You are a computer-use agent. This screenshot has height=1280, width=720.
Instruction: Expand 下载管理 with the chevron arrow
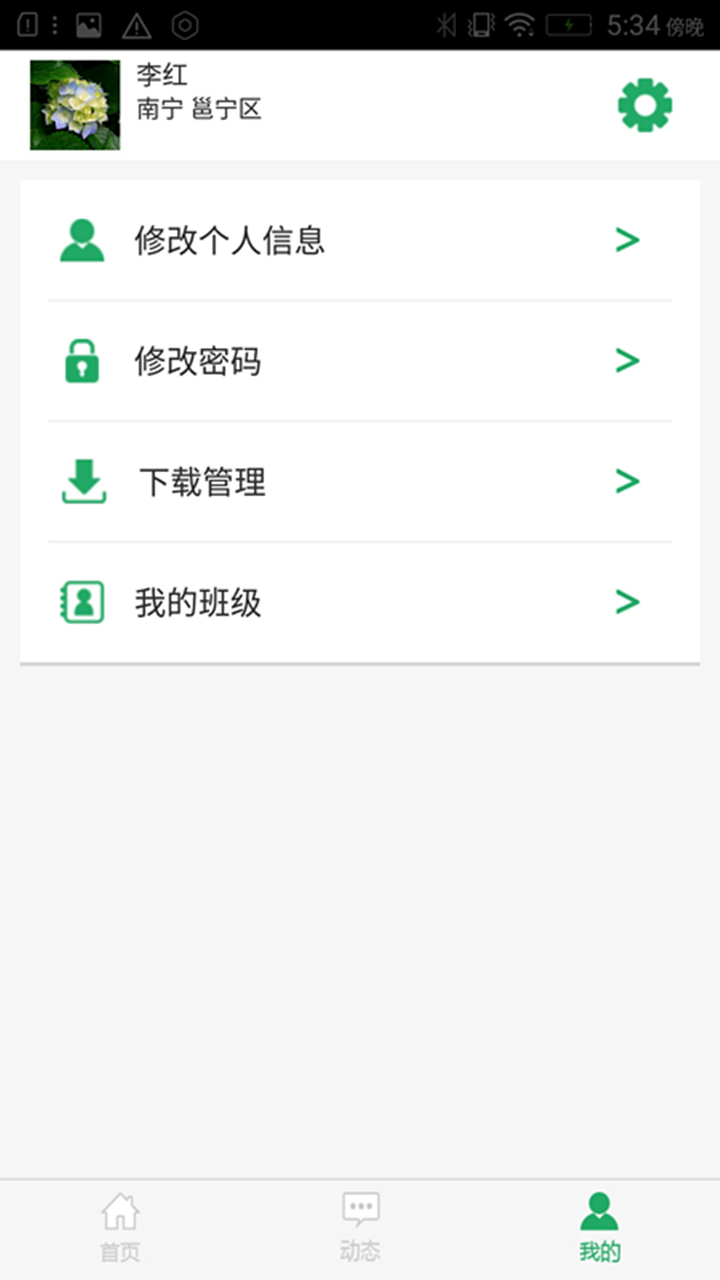click(628, 481)
